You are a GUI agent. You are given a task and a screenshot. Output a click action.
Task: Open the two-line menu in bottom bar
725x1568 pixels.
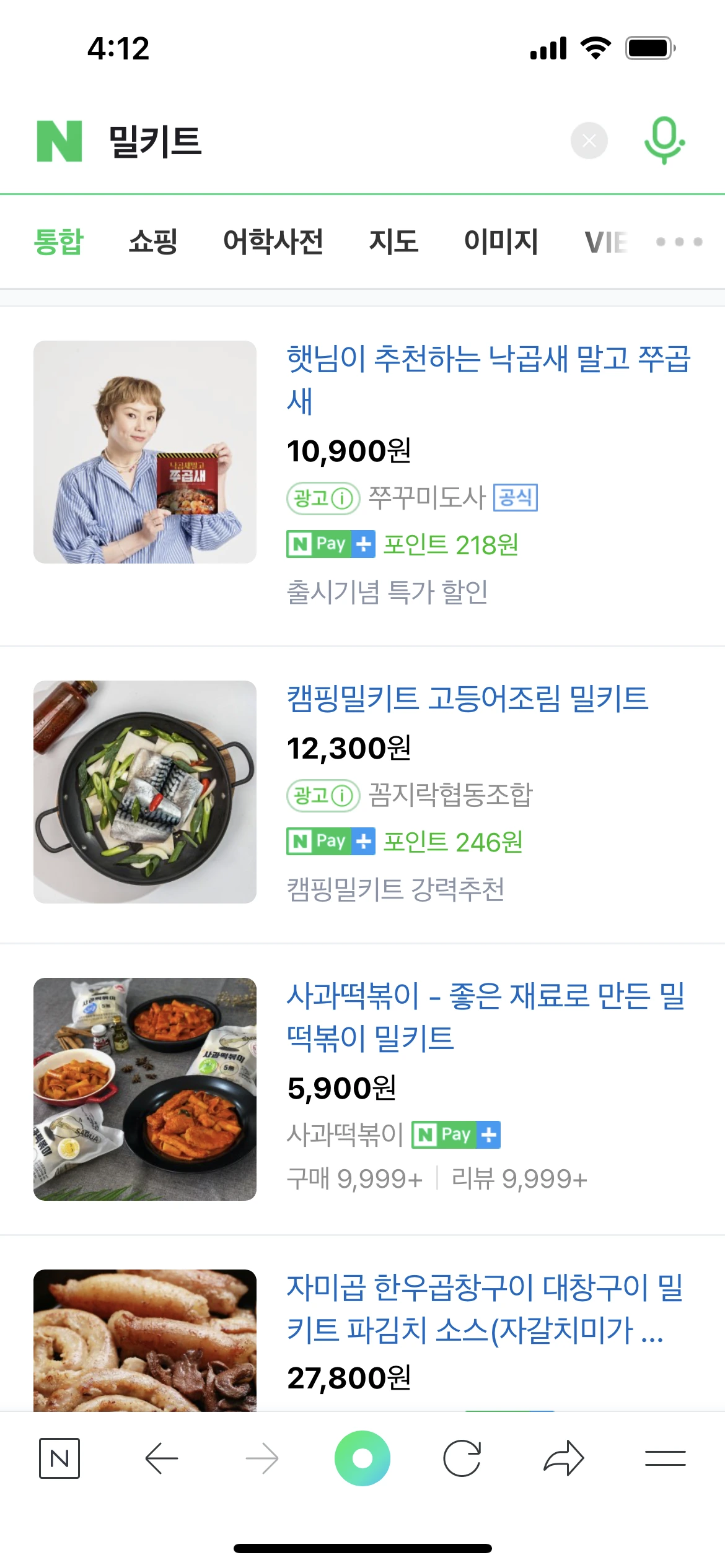point(665,1458)
